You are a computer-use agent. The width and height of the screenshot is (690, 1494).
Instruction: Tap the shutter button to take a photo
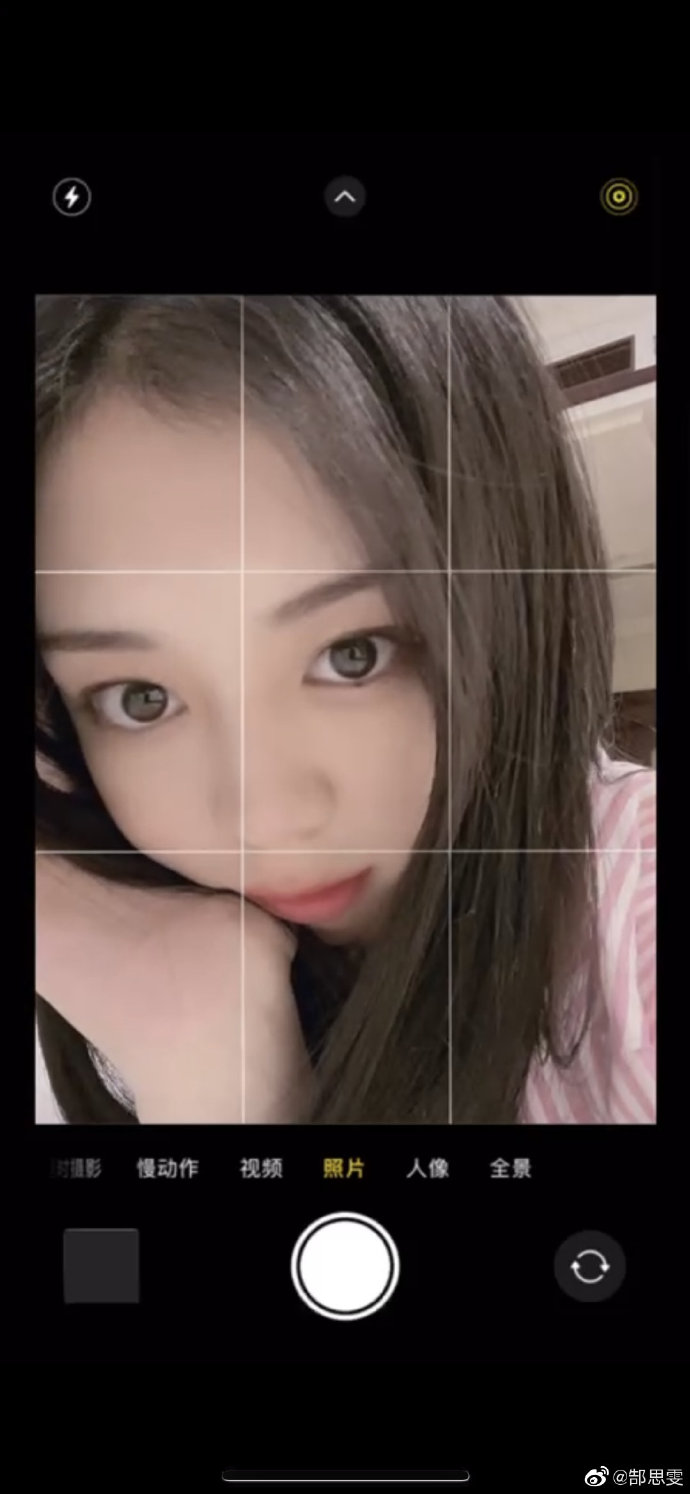(345, 1266)
